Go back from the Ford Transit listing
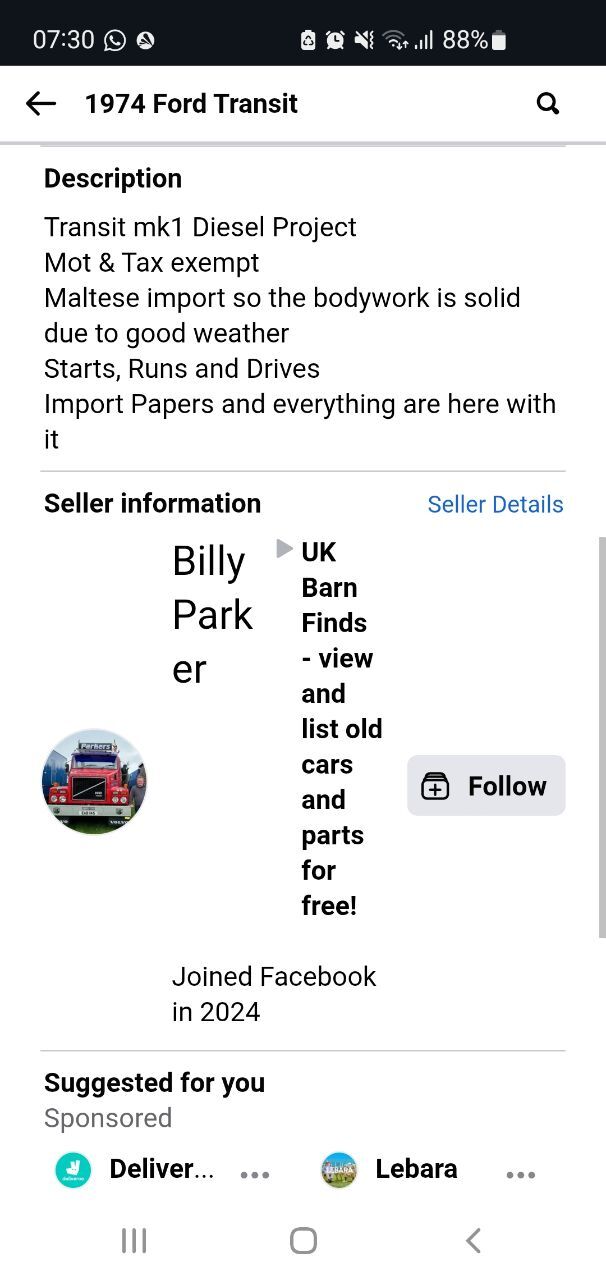This screenshot has width=606, height=1280. (41, 103)
